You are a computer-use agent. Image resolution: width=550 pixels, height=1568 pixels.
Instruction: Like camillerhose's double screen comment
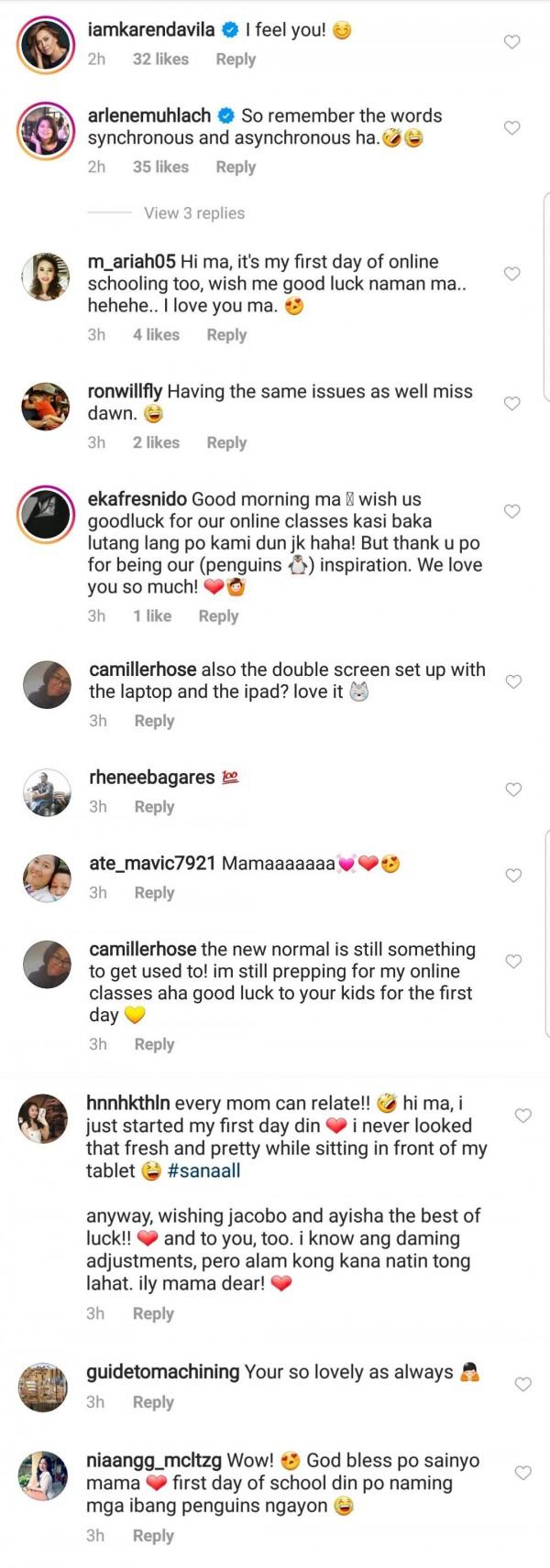(x=513, y=682)
